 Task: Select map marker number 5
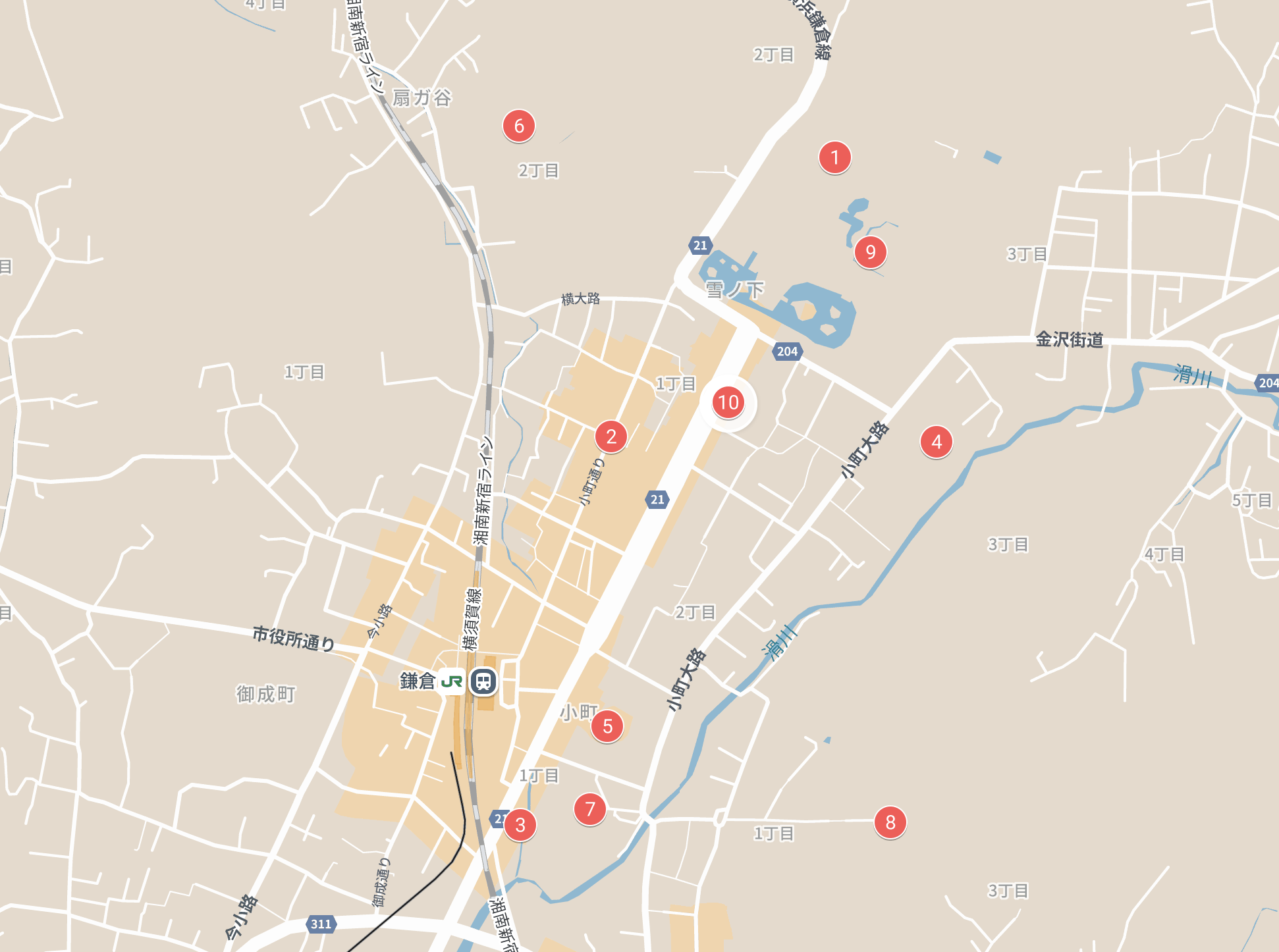[x=607, y=726]
